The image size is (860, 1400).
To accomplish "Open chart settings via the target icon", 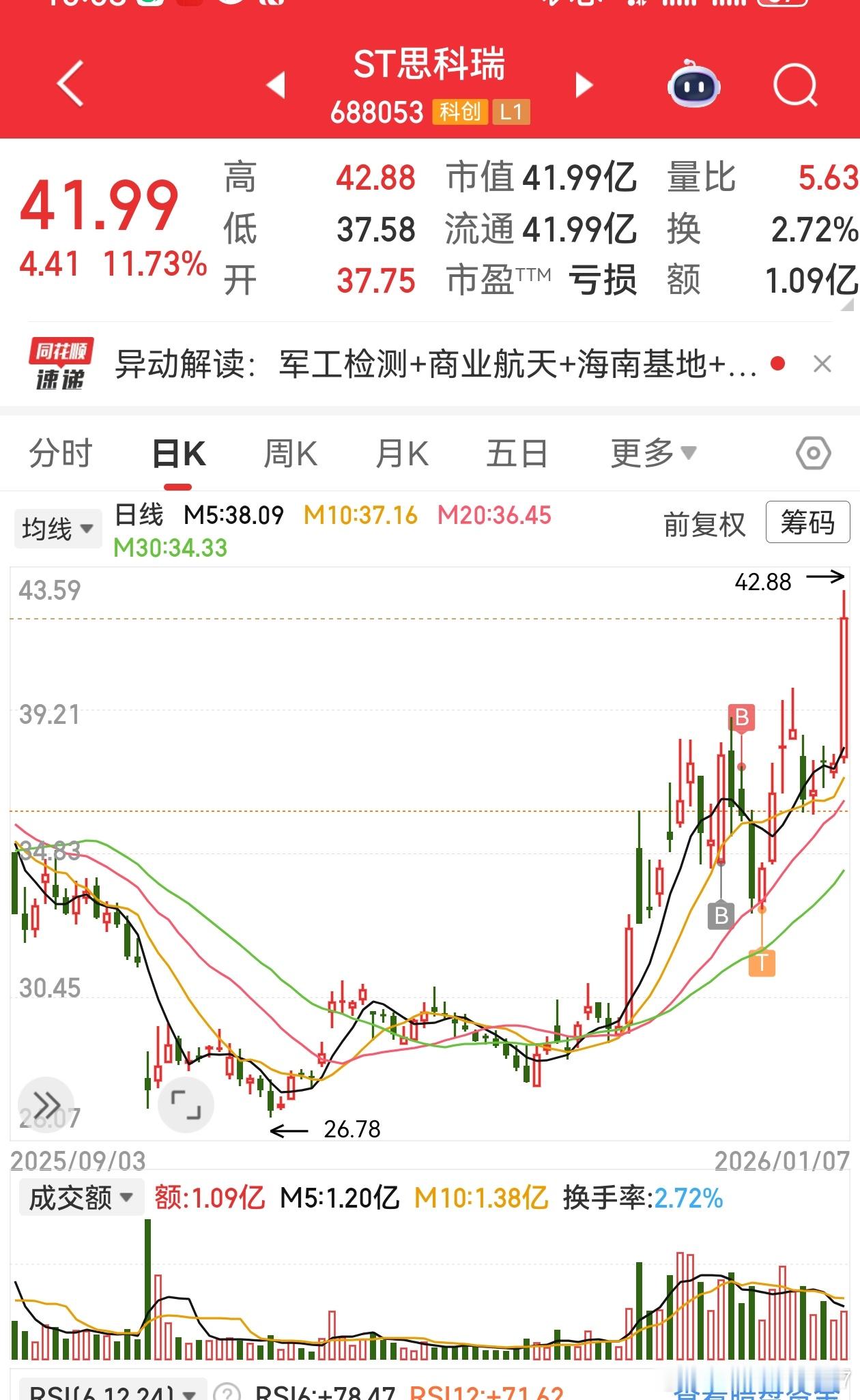I will (814, 452).
